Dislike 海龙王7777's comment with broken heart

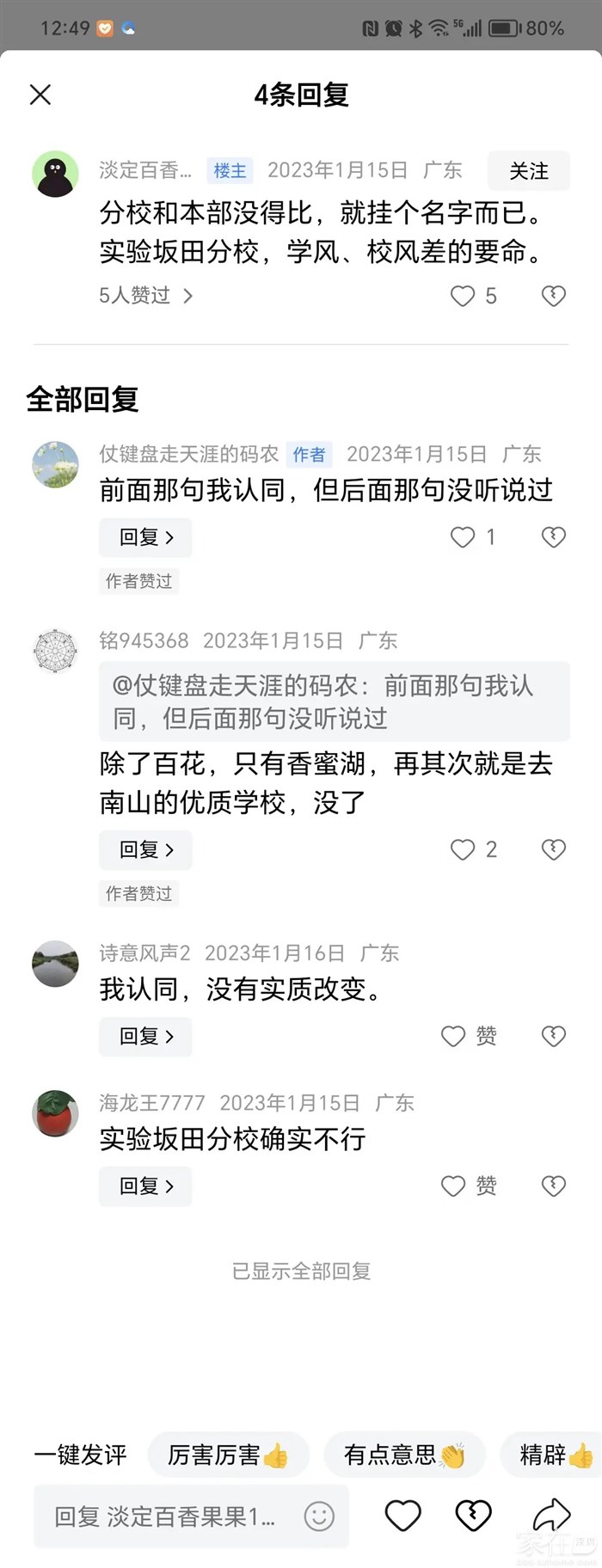pos(553,1185)
